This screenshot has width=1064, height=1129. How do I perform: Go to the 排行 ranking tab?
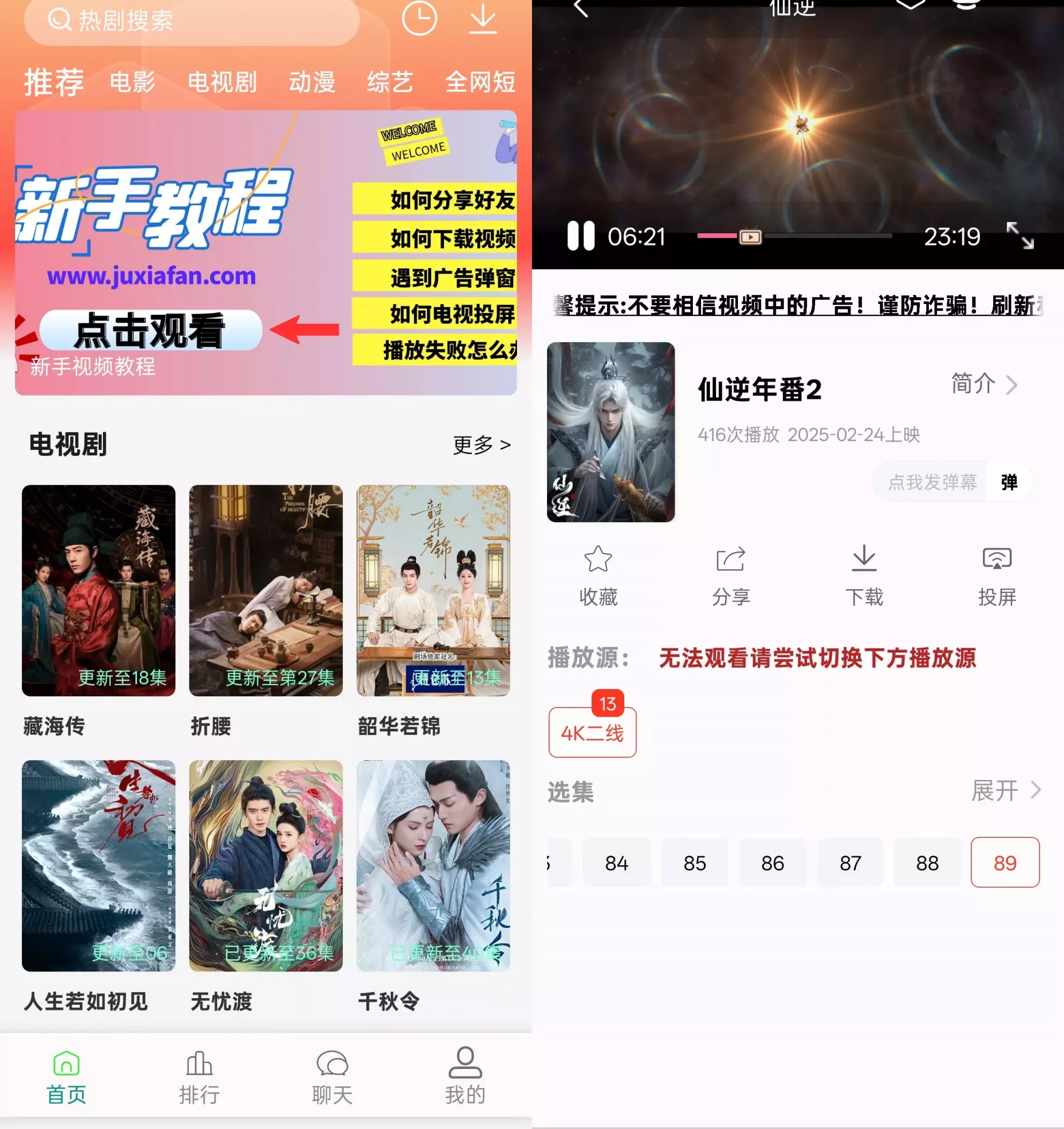coord(199,1077)
